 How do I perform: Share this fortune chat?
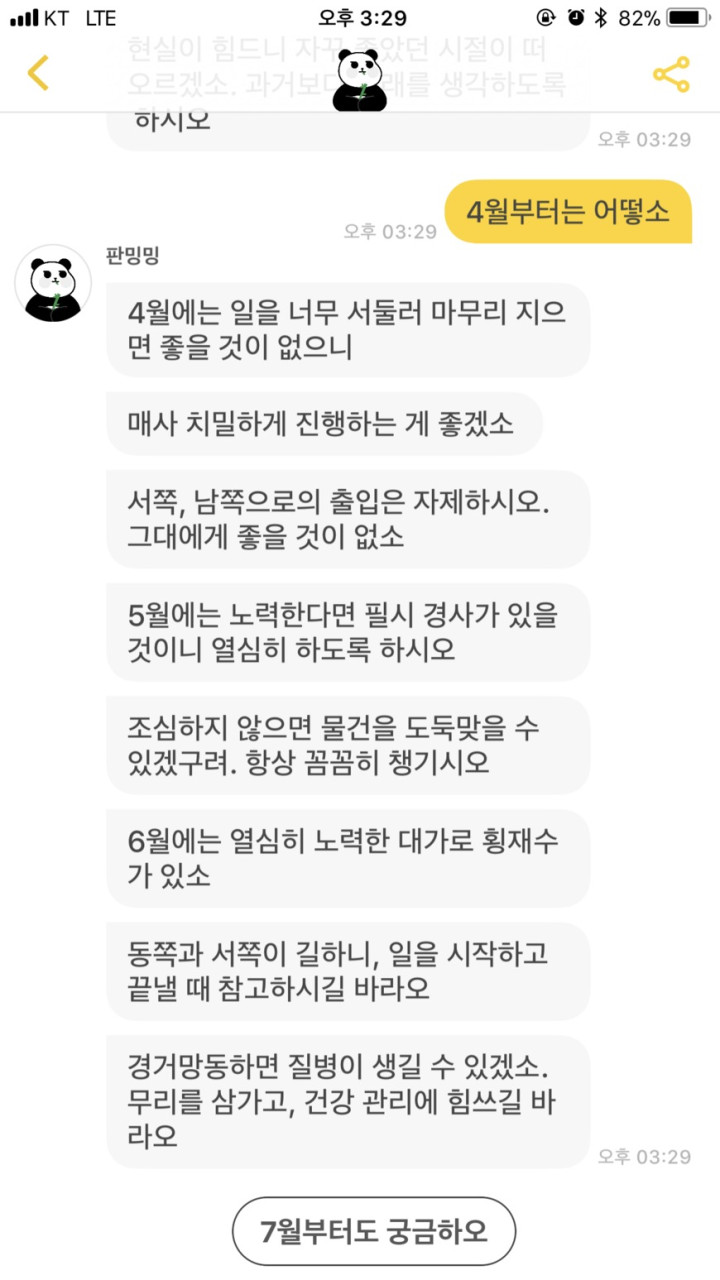(x=671, y=75)
